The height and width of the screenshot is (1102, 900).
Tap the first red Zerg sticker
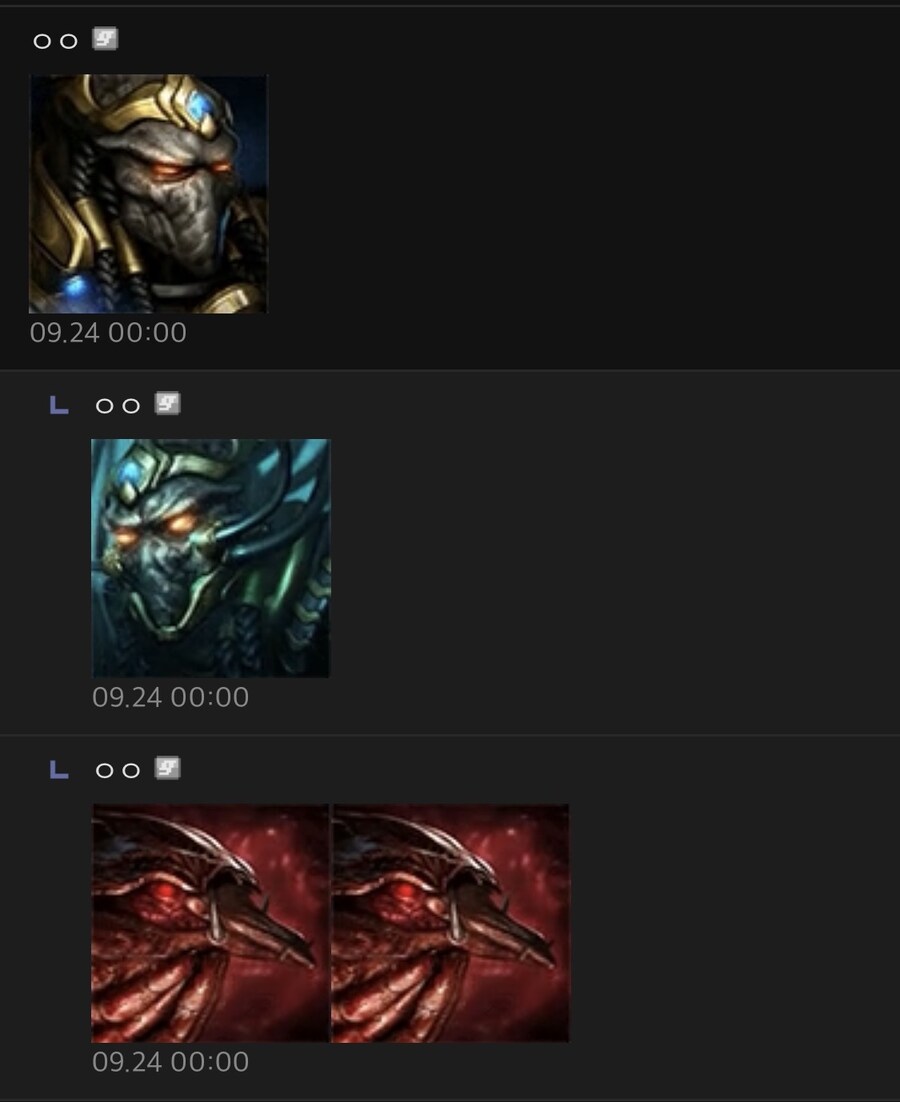tap(210, 923)
